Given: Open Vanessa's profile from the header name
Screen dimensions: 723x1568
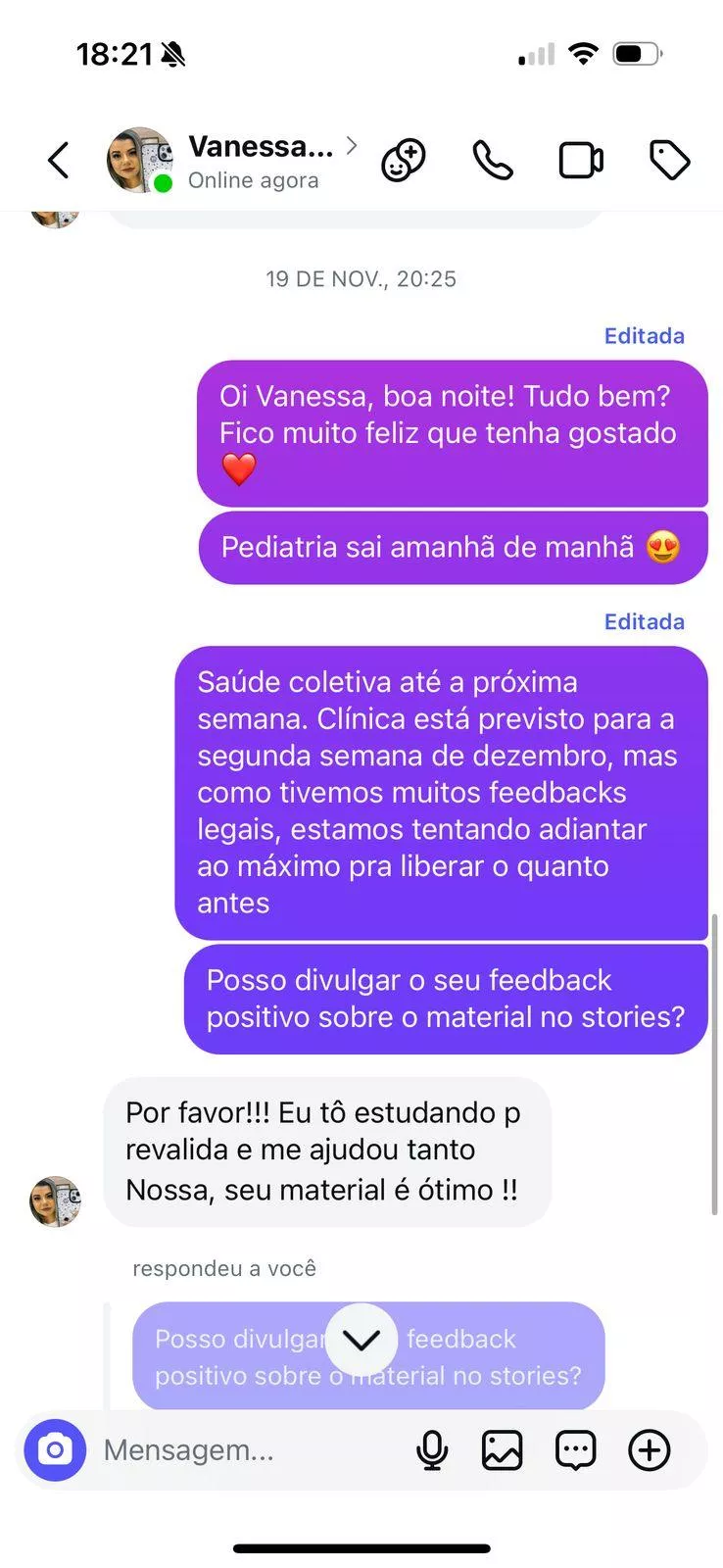Looking at the screenshot, I should tap(261, 148).
